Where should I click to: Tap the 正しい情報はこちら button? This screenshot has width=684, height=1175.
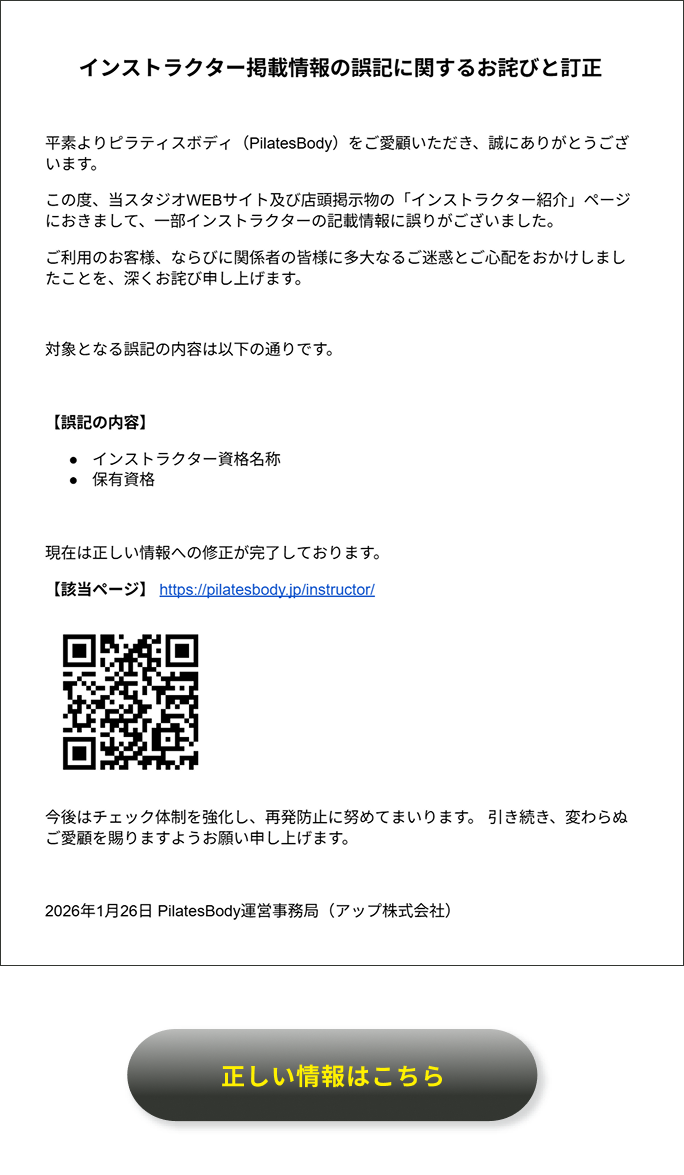332,1077
